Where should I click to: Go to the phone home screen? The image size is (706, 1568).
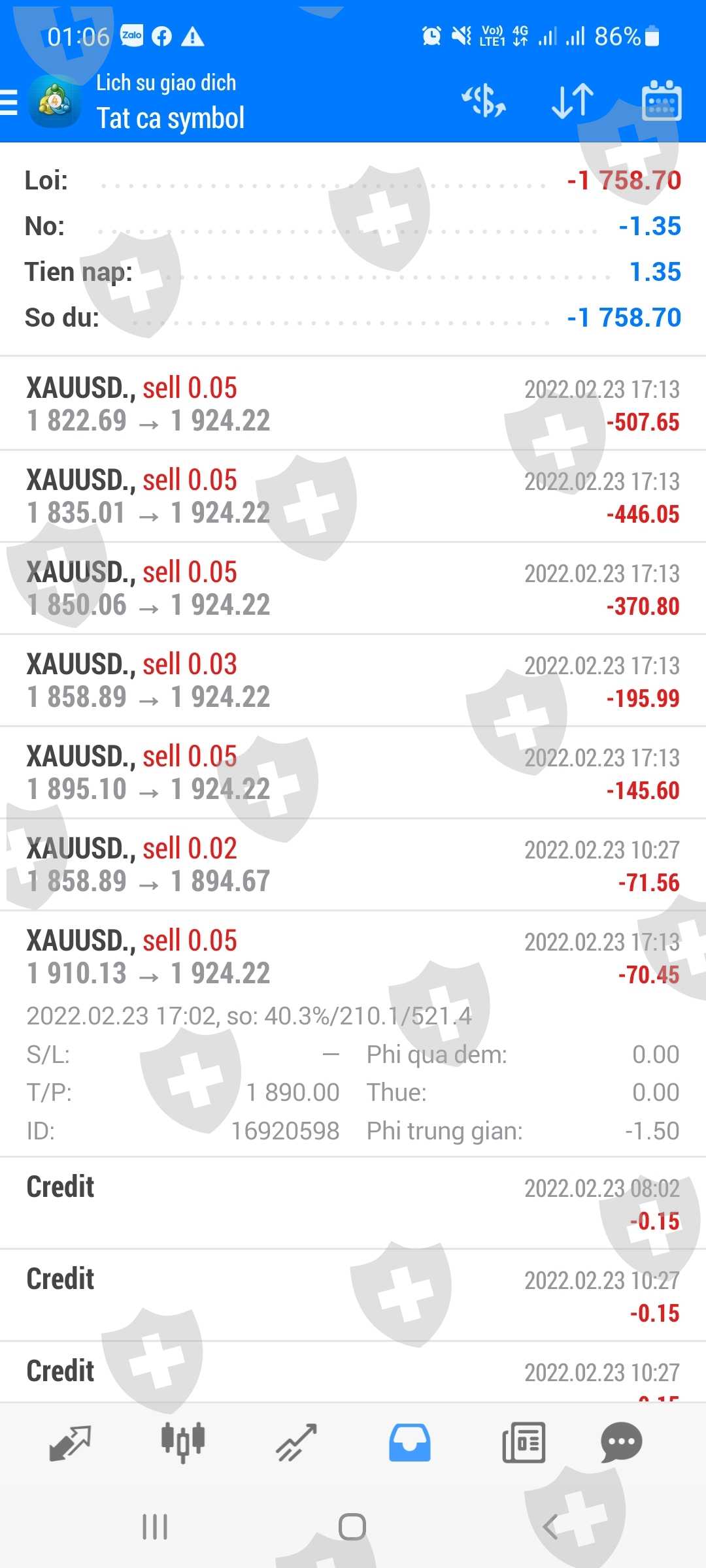[x=352, y=1527]
